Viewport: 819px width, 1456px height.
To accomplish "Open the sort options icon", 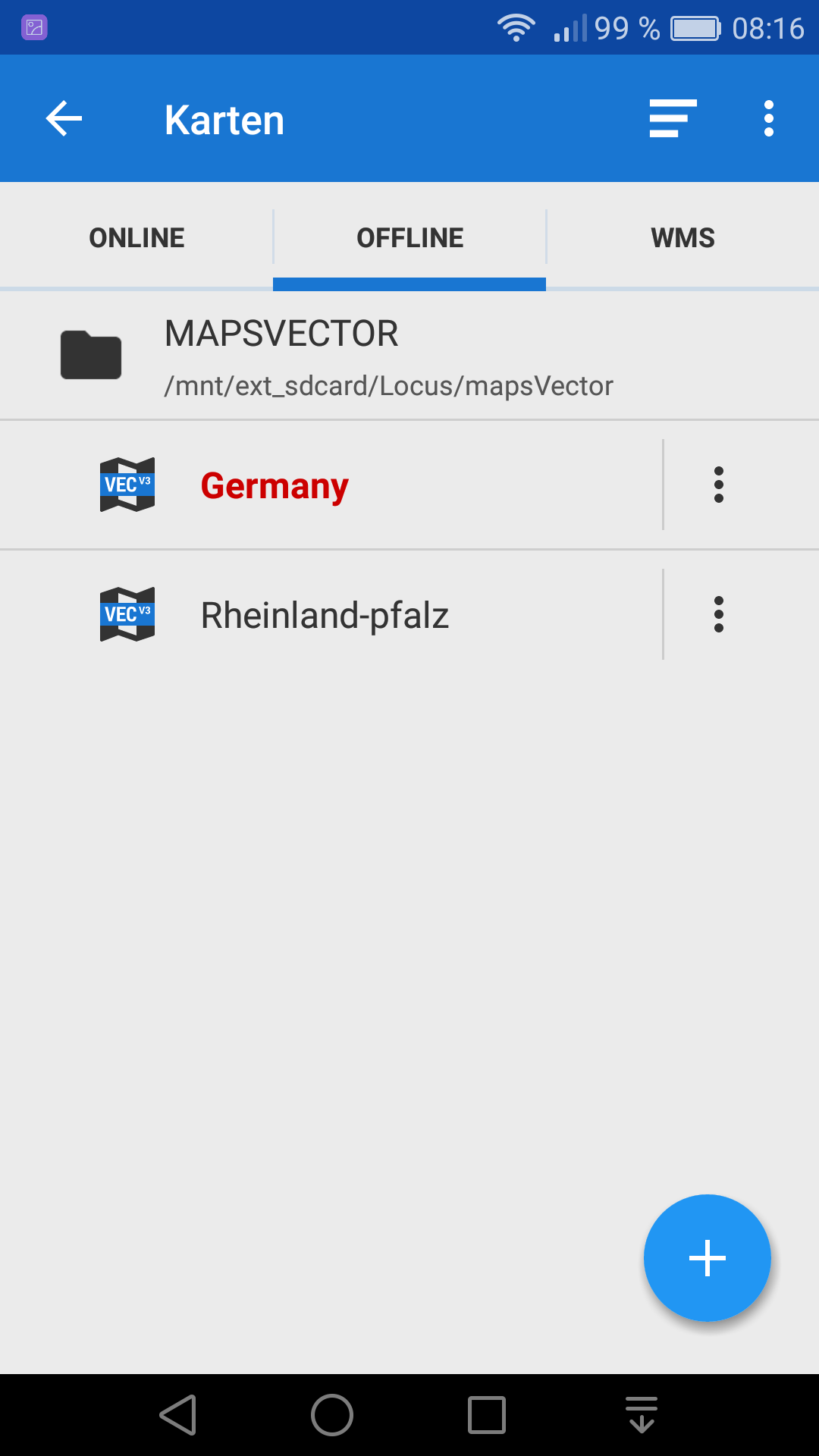I will pos(673,119).
